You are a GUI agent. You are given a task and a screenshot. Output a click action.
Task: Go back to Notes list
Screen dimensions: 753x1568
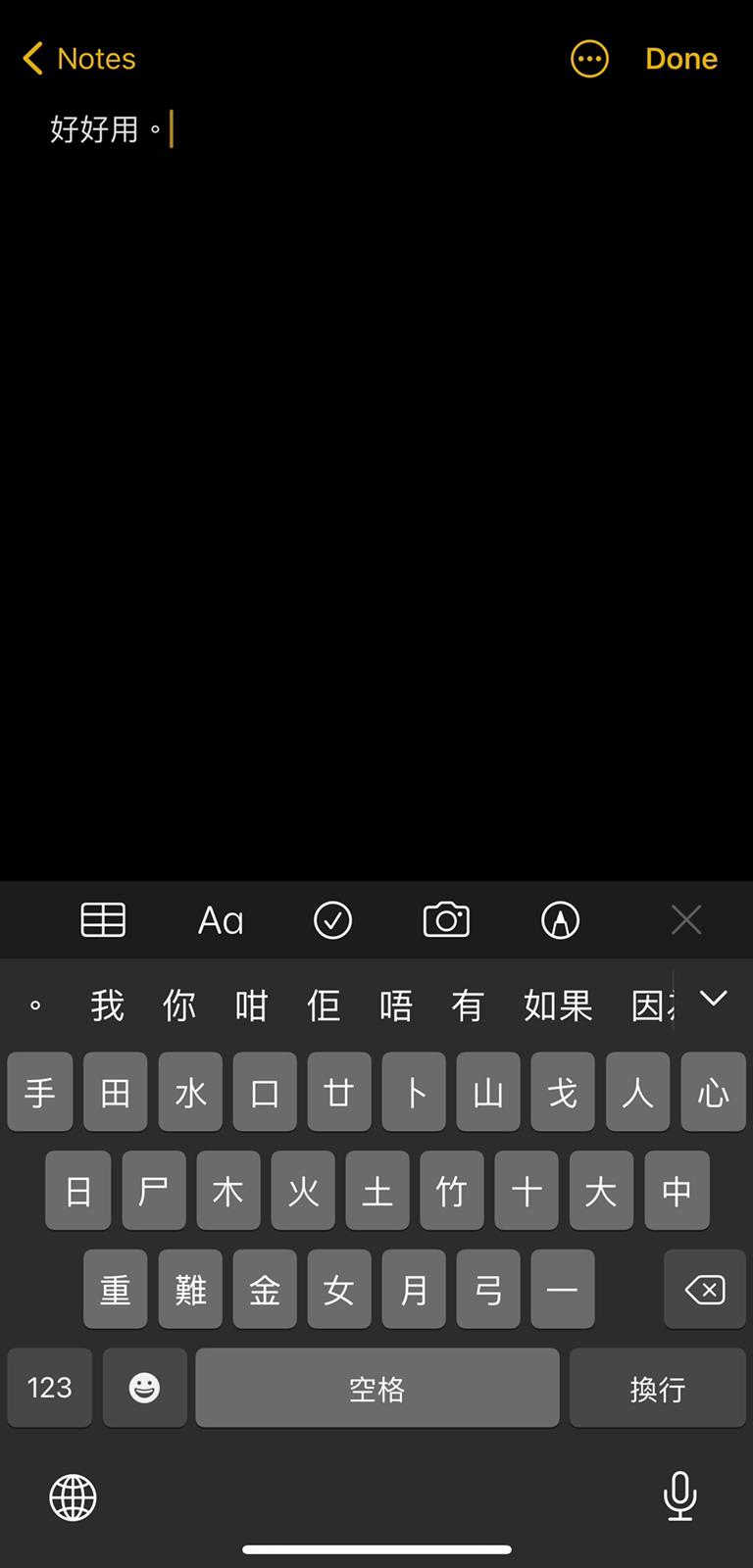(x=78, y=59)
